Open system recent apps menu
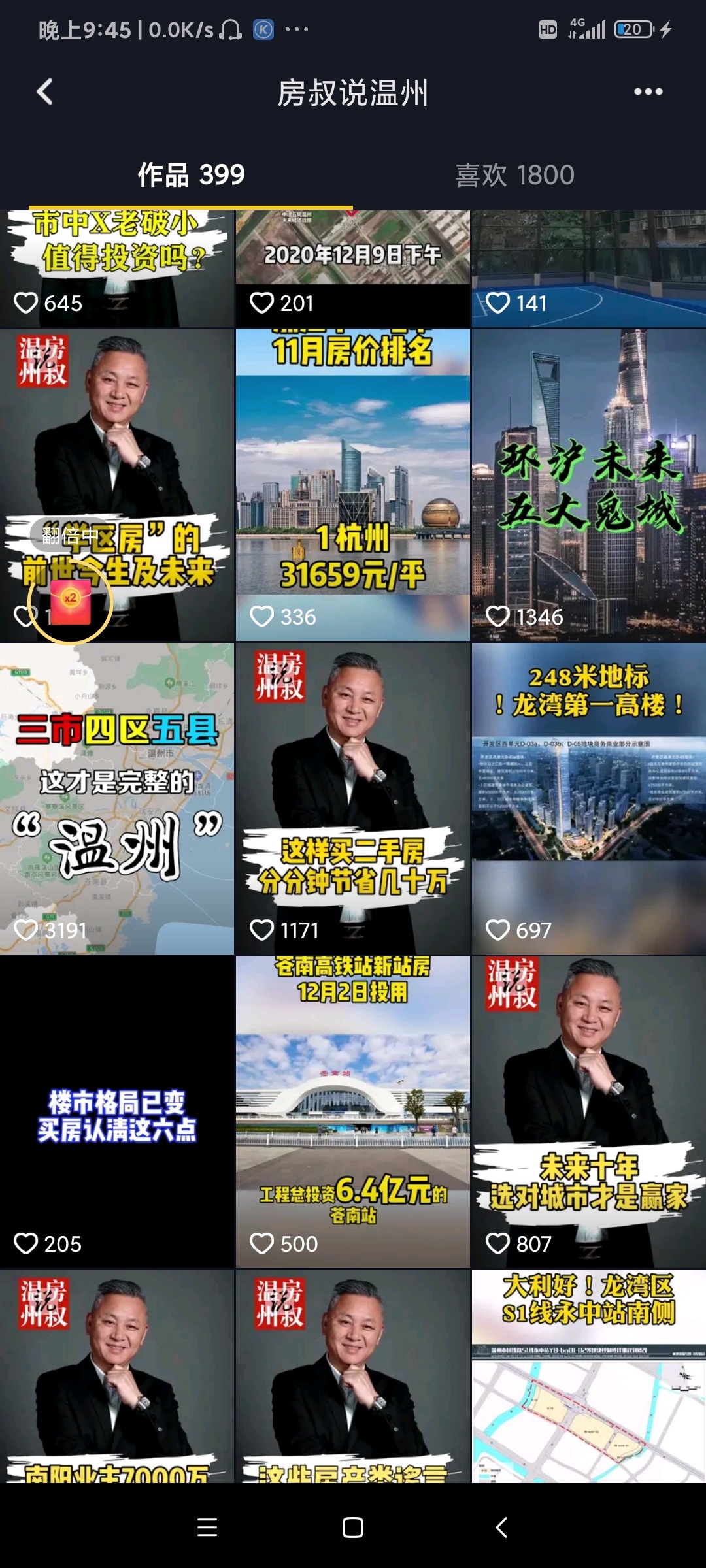Viewport: 706px width, 1568px height. click(x=207, y=1527)
